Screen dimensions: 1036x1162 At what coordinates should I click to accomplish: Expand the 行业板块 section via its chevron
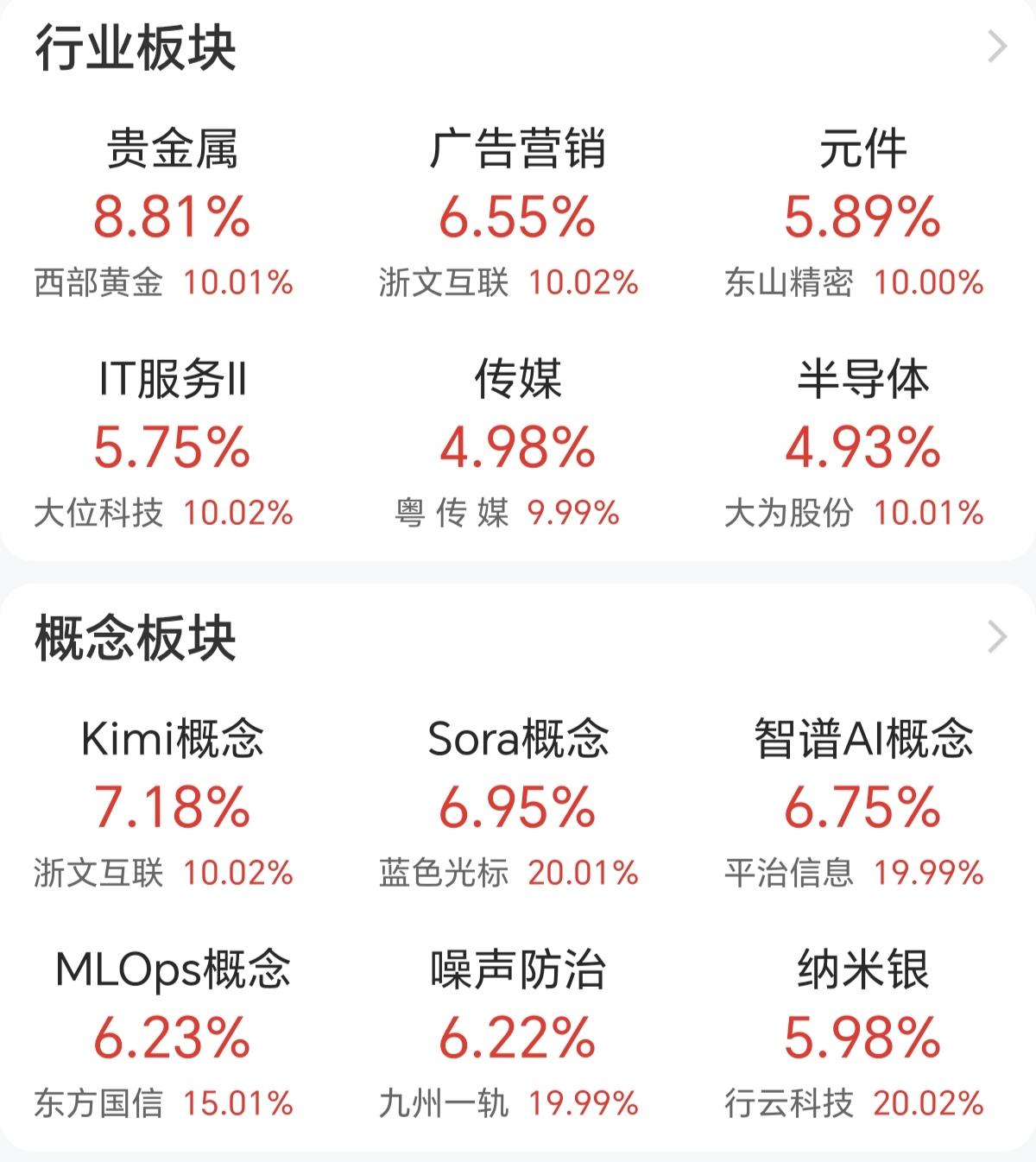998,47
